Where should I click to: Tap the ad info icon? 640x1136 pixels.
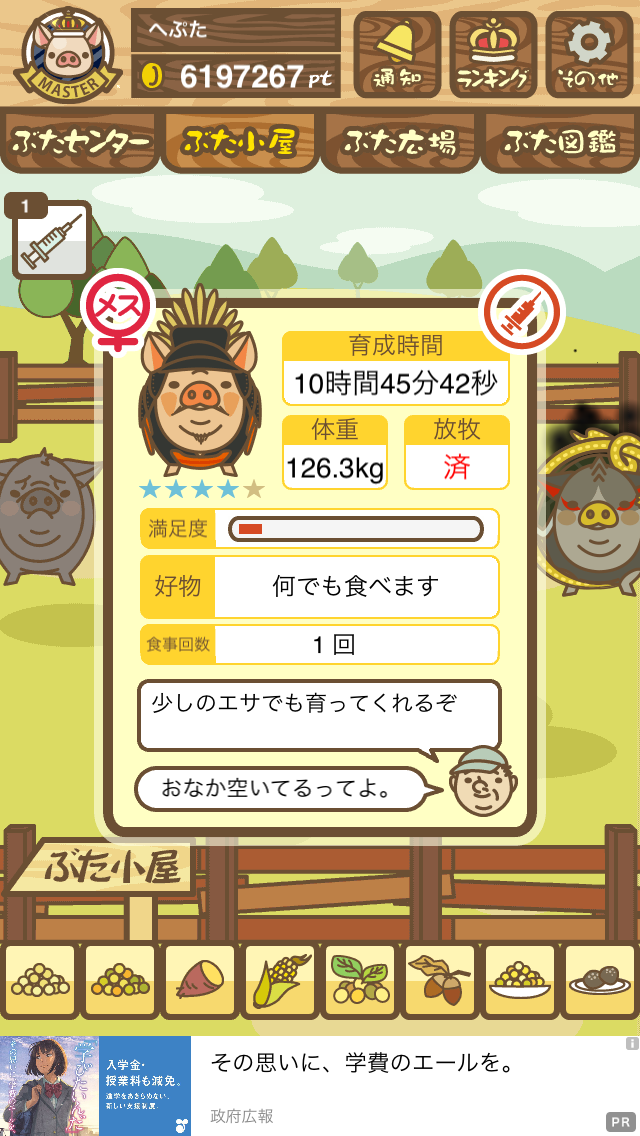[x=632, y=1043]
